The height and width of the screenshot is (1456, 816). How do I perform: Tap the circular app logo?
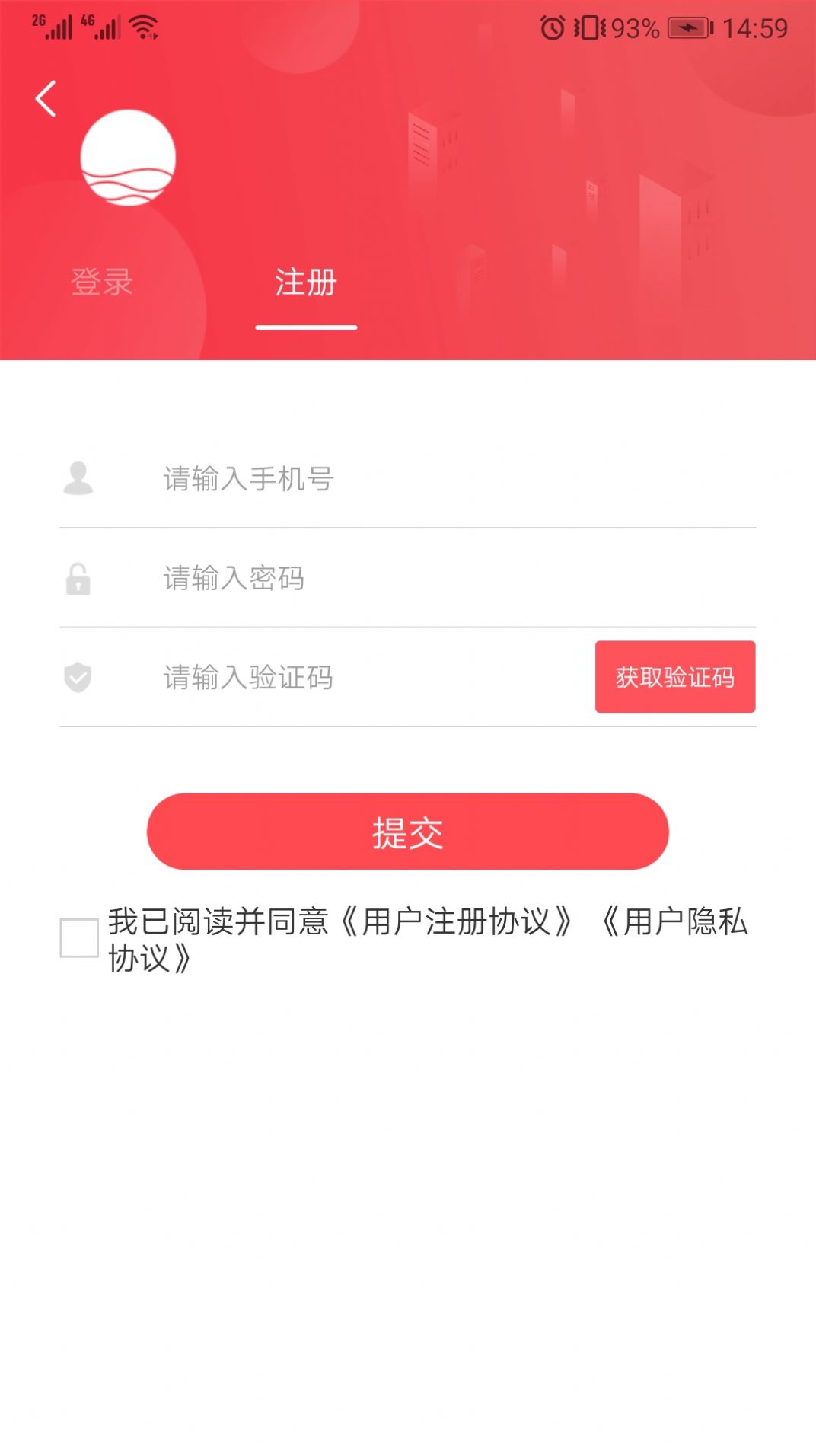[x=129, y=160]
